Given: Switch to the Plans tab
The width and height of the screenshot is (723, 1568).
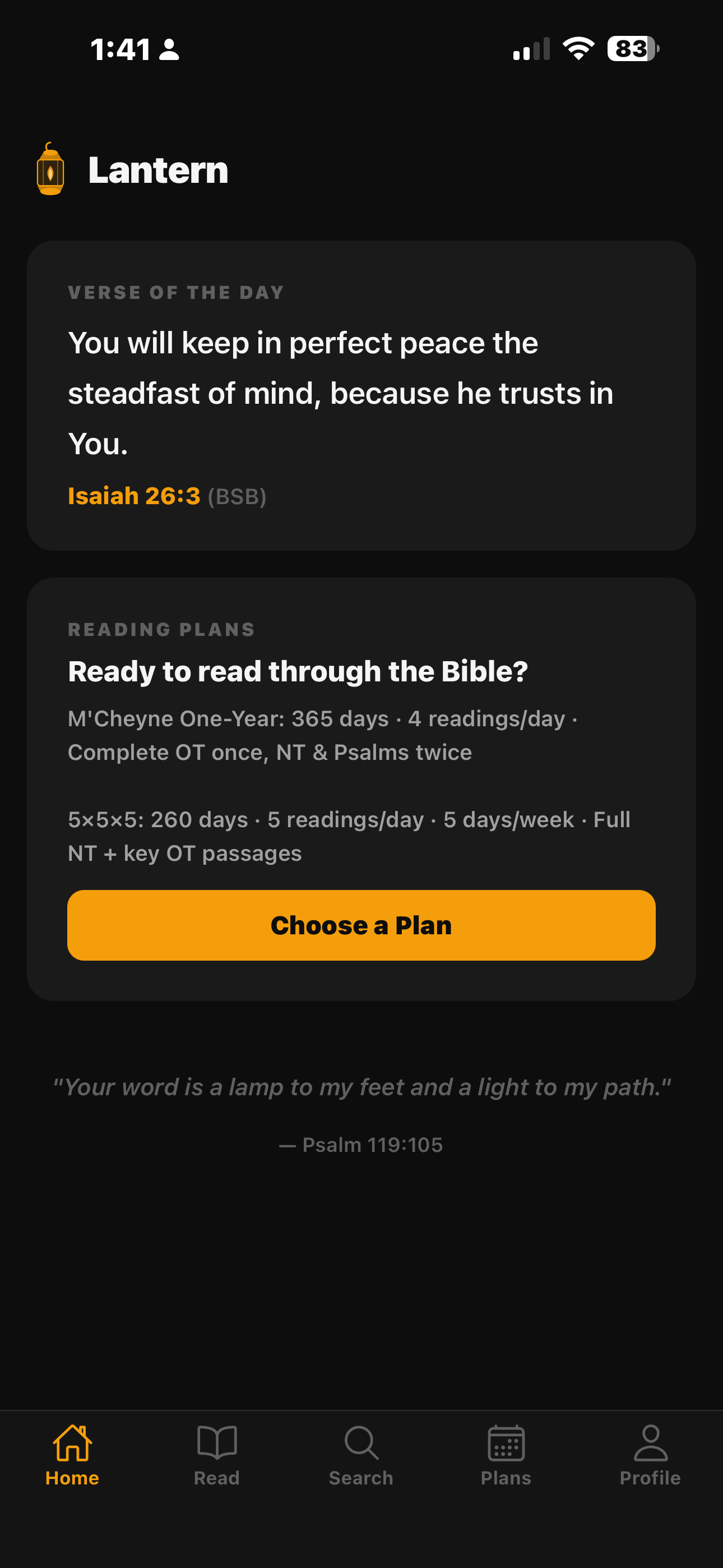Looking at the screenshot, I should 506,1455.
